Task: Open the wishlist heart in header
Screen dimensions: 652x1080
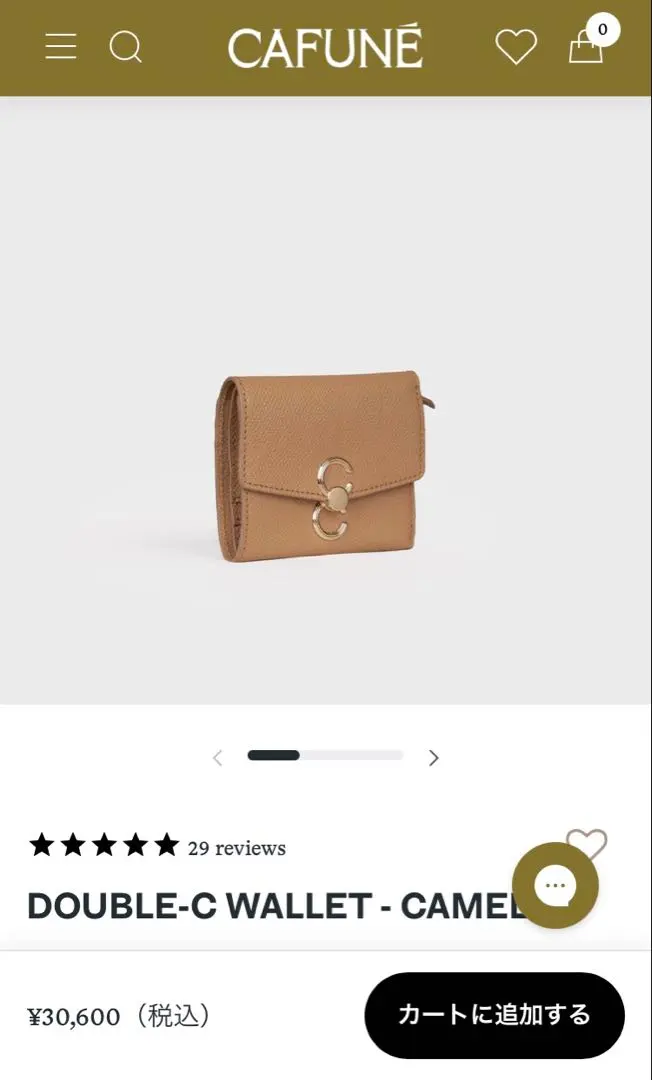Action: [x=516, y=47]
